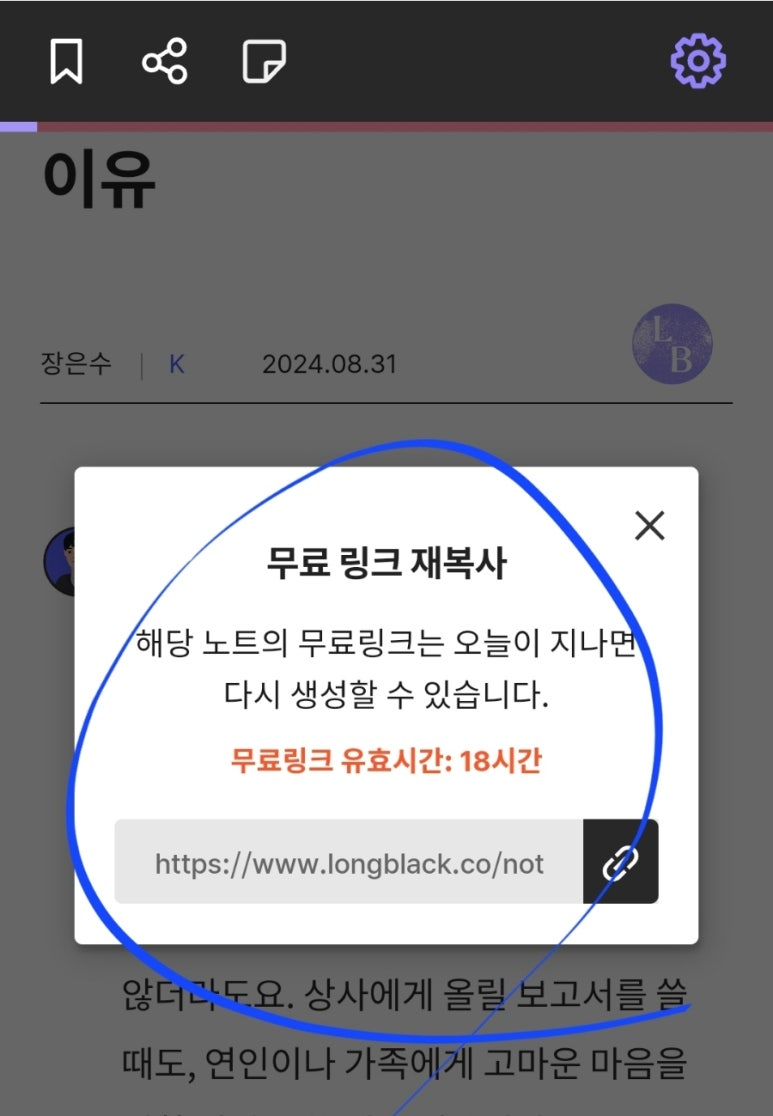The height and width of the screenshot is (1116, 773).
Task: Open settings with the purple gear icon
Action: [697, 60]
